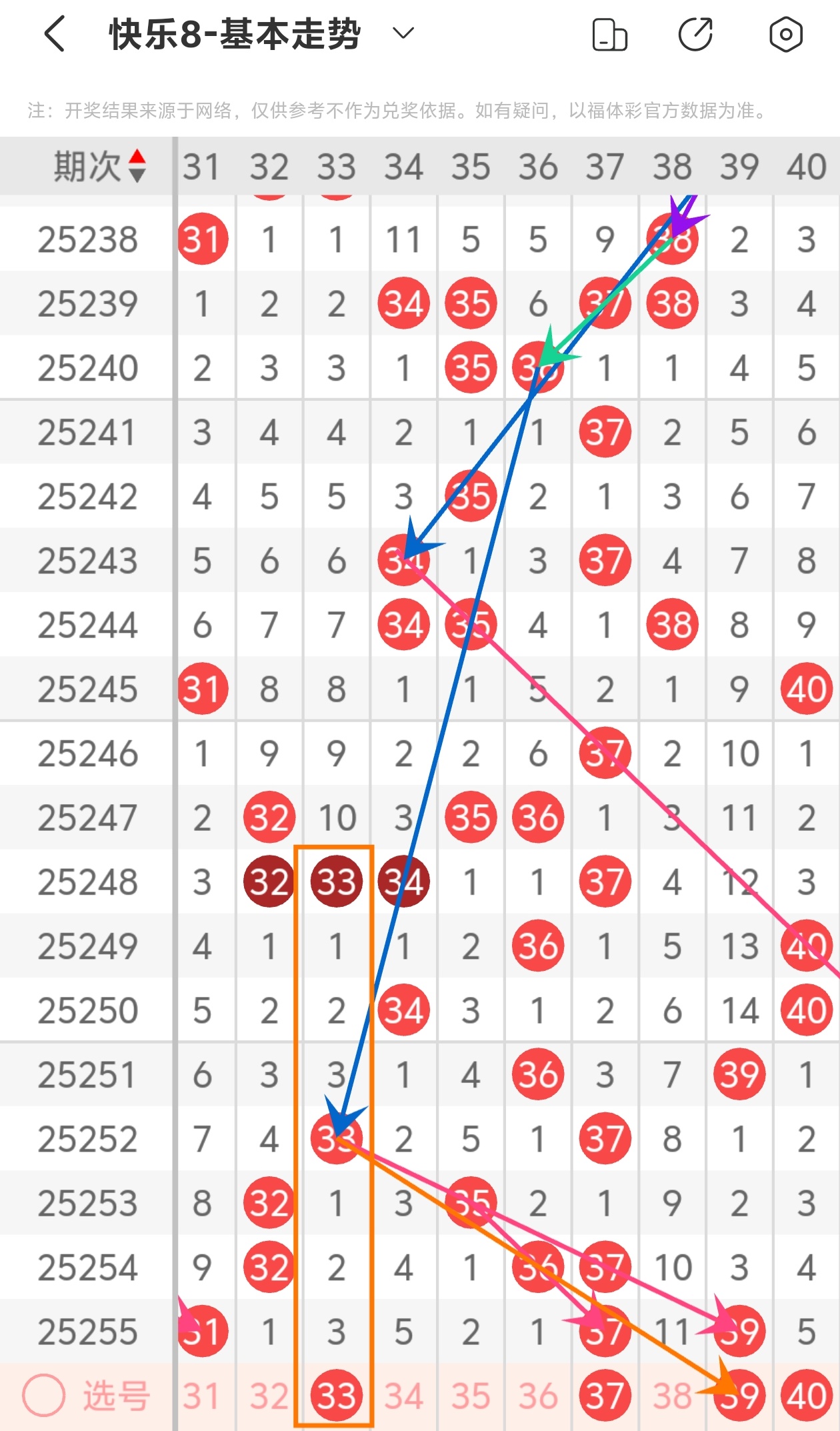Go back using the arrow
The height and width of the screenshot is (1431, 840).
pyautogui.click(x=55, y=33)
